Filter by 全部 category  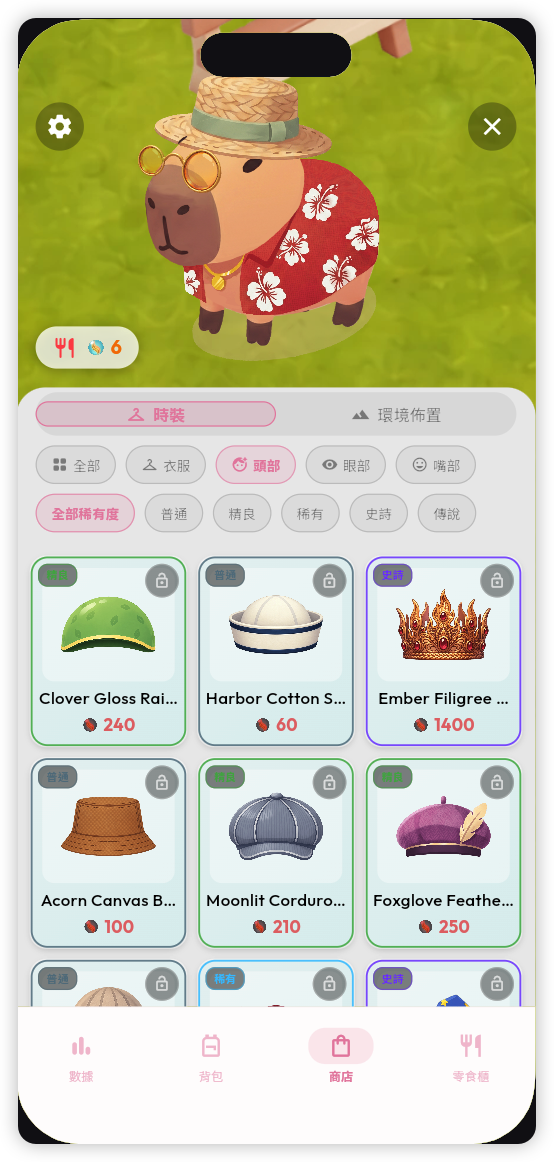(76, 465)
